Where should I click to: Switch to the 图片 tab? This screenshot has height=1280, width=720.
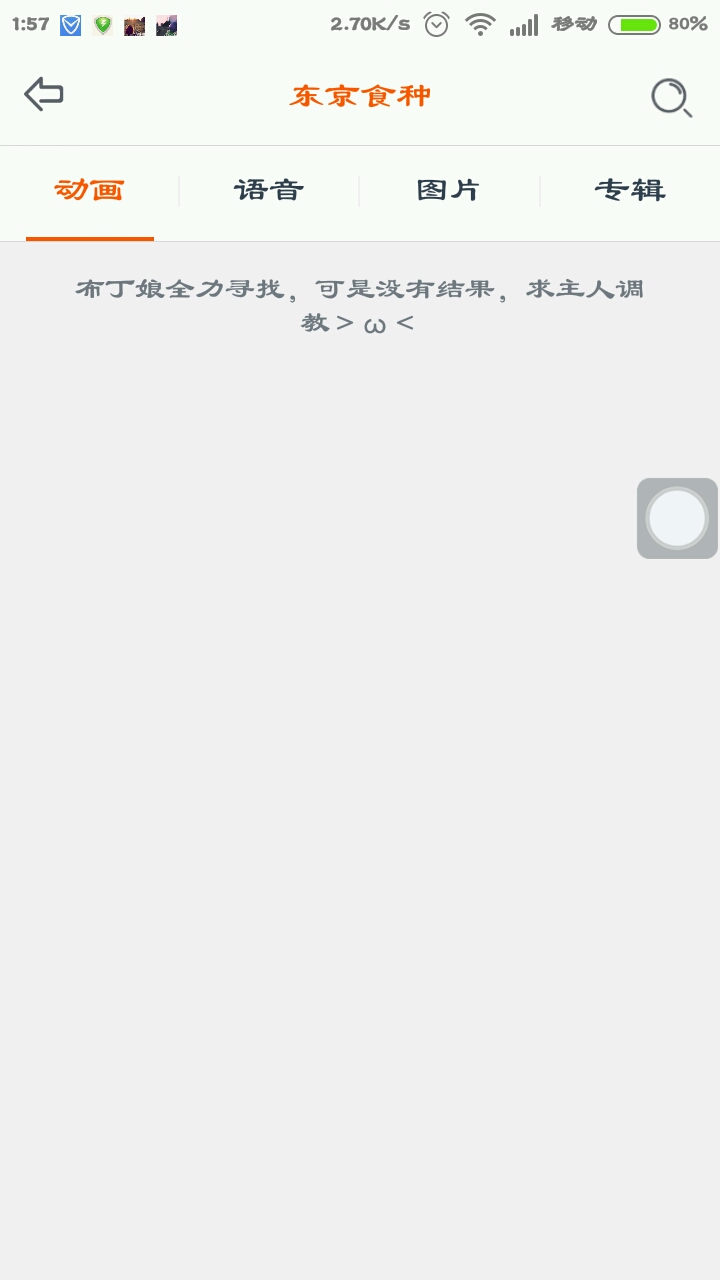449,191
